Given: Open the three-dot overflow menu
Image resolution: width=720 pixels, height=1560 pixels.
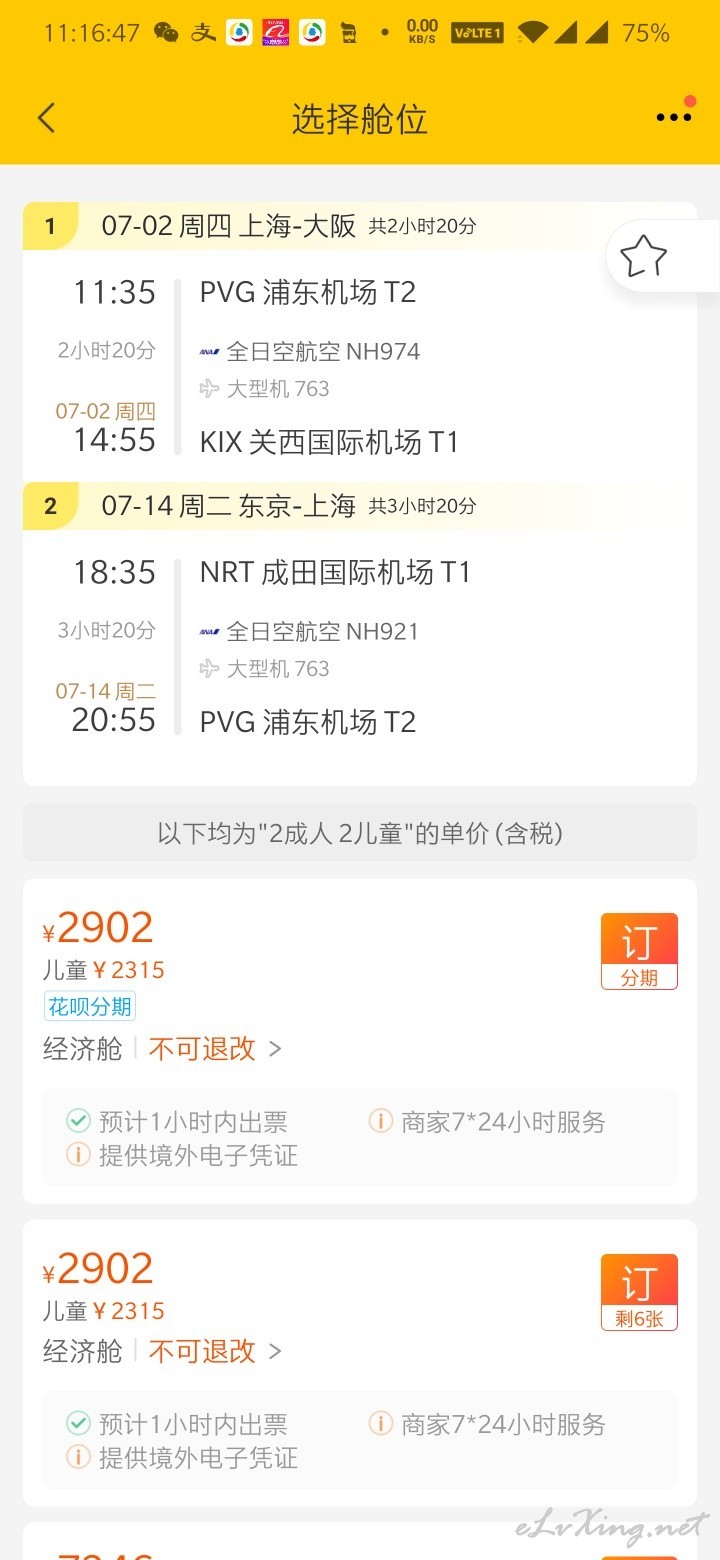Looking at the screenshot, I should point(673,117).
